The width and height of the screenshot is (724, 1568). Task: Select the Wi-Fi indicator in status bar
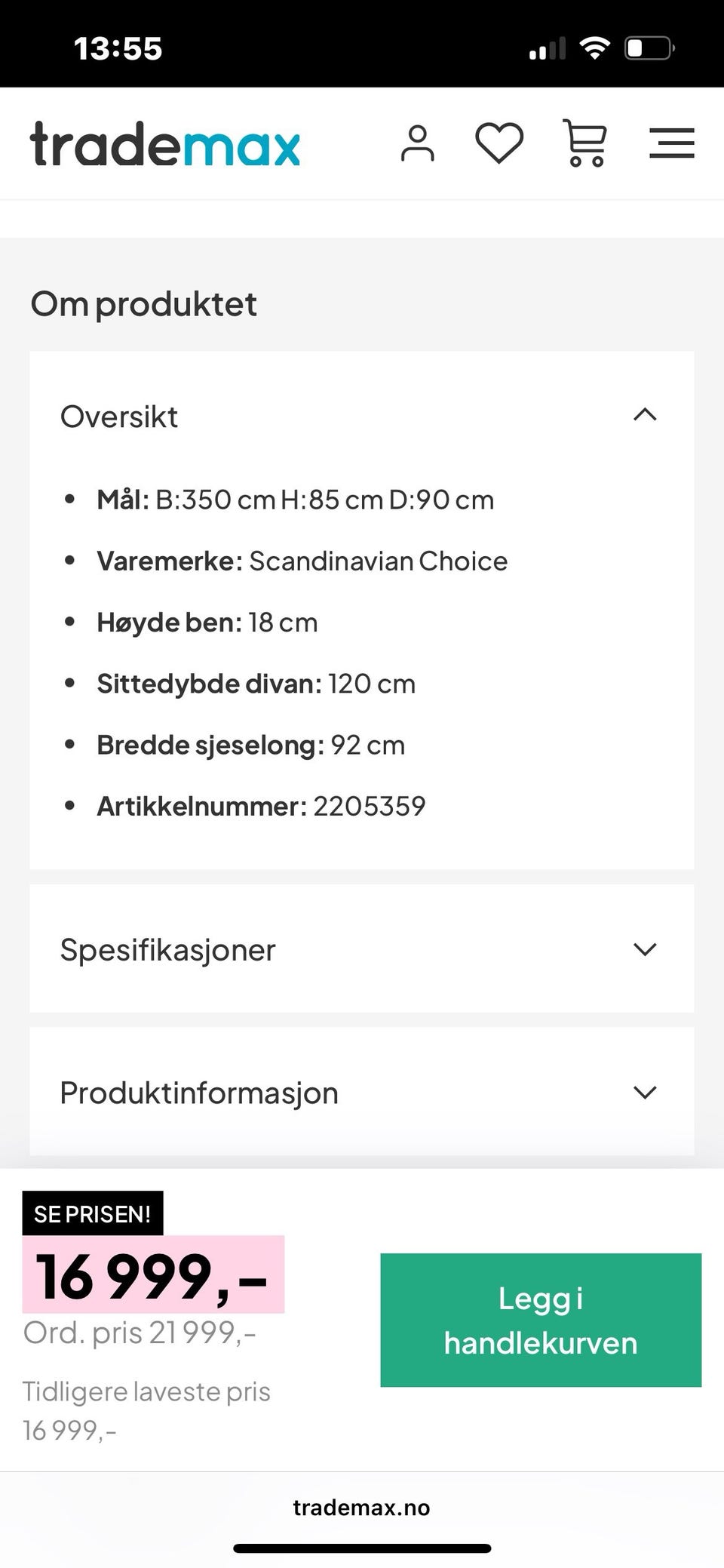pos(595,47)
